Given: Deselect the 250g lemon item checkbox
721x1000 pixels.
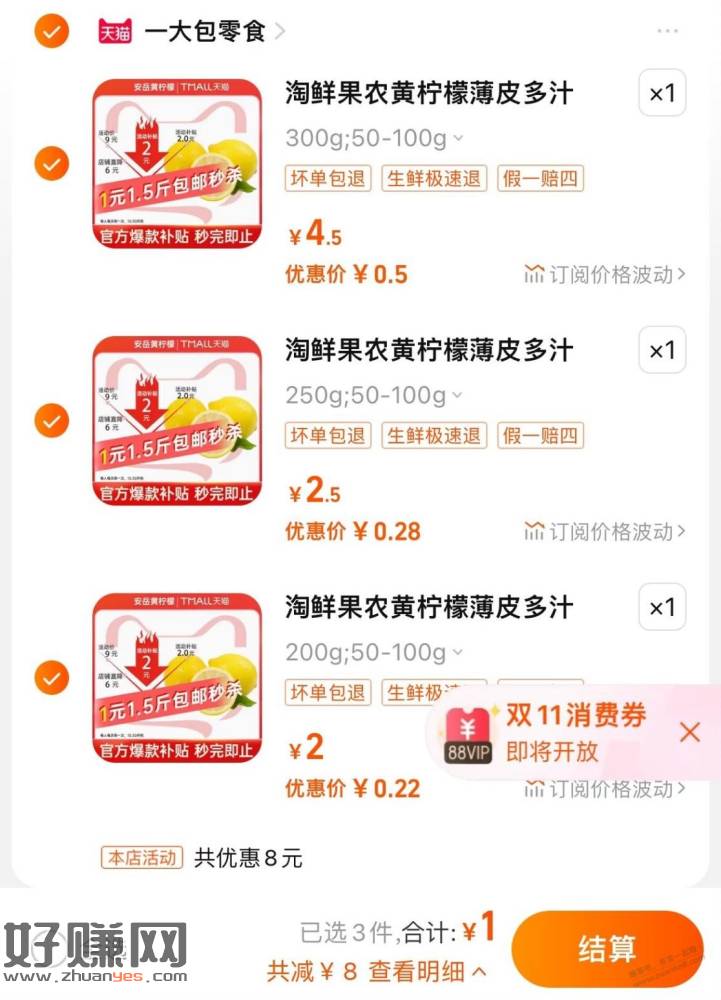Looking at the screenshot, I should pos(51,420).
